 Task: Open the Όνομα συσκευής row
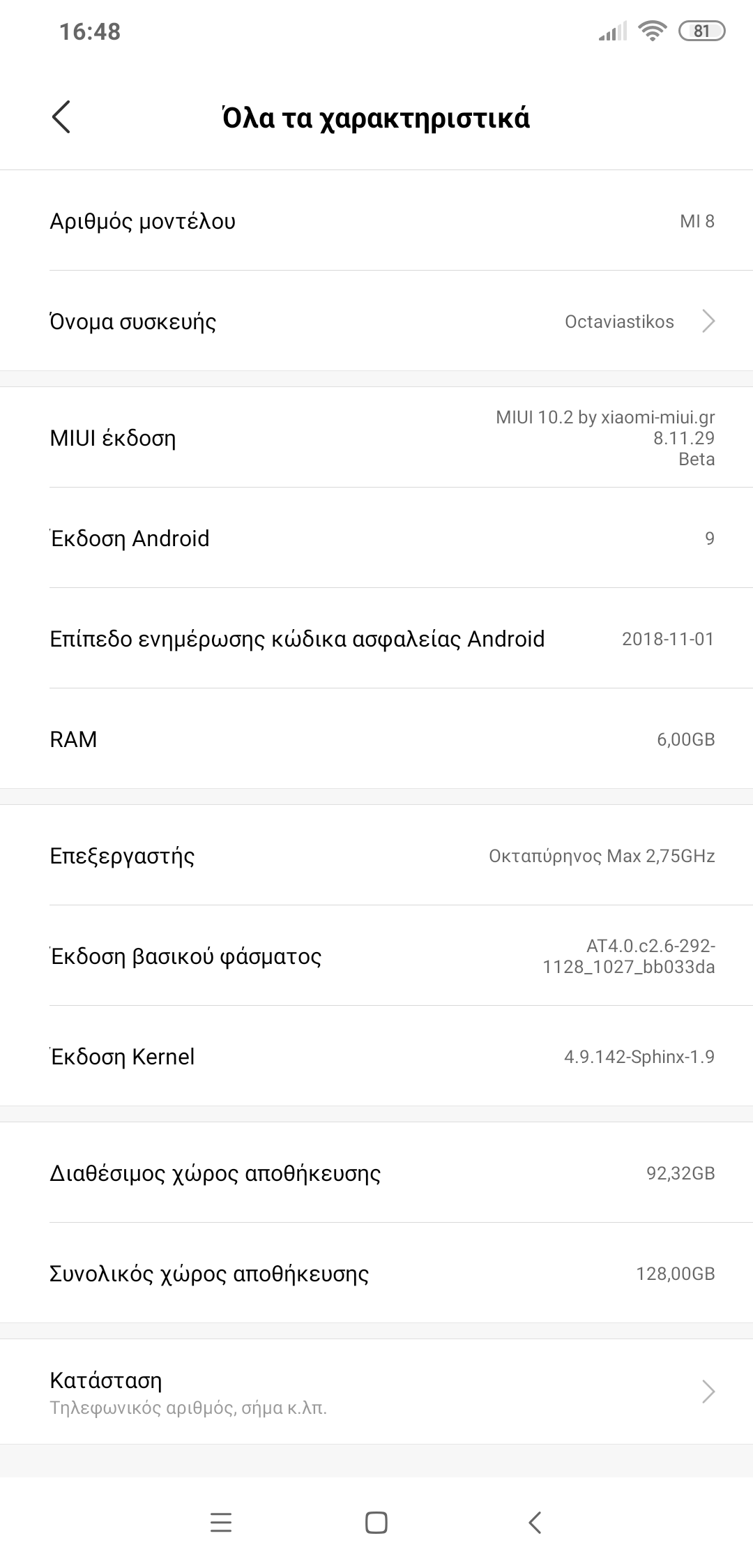point(376,322)
